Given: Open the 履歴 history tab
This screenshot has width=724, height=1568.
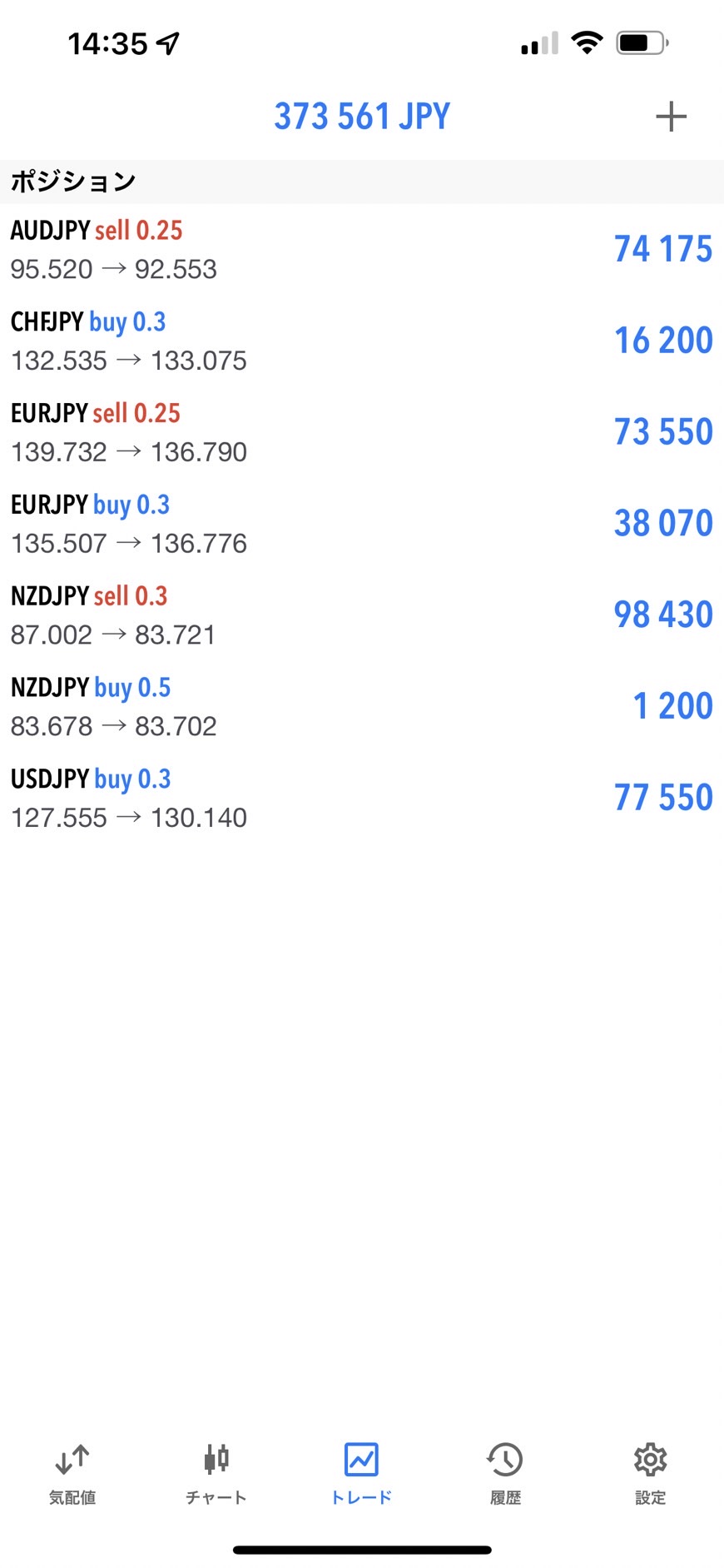Looking at the screenshot, I should tap(505, 1474).
